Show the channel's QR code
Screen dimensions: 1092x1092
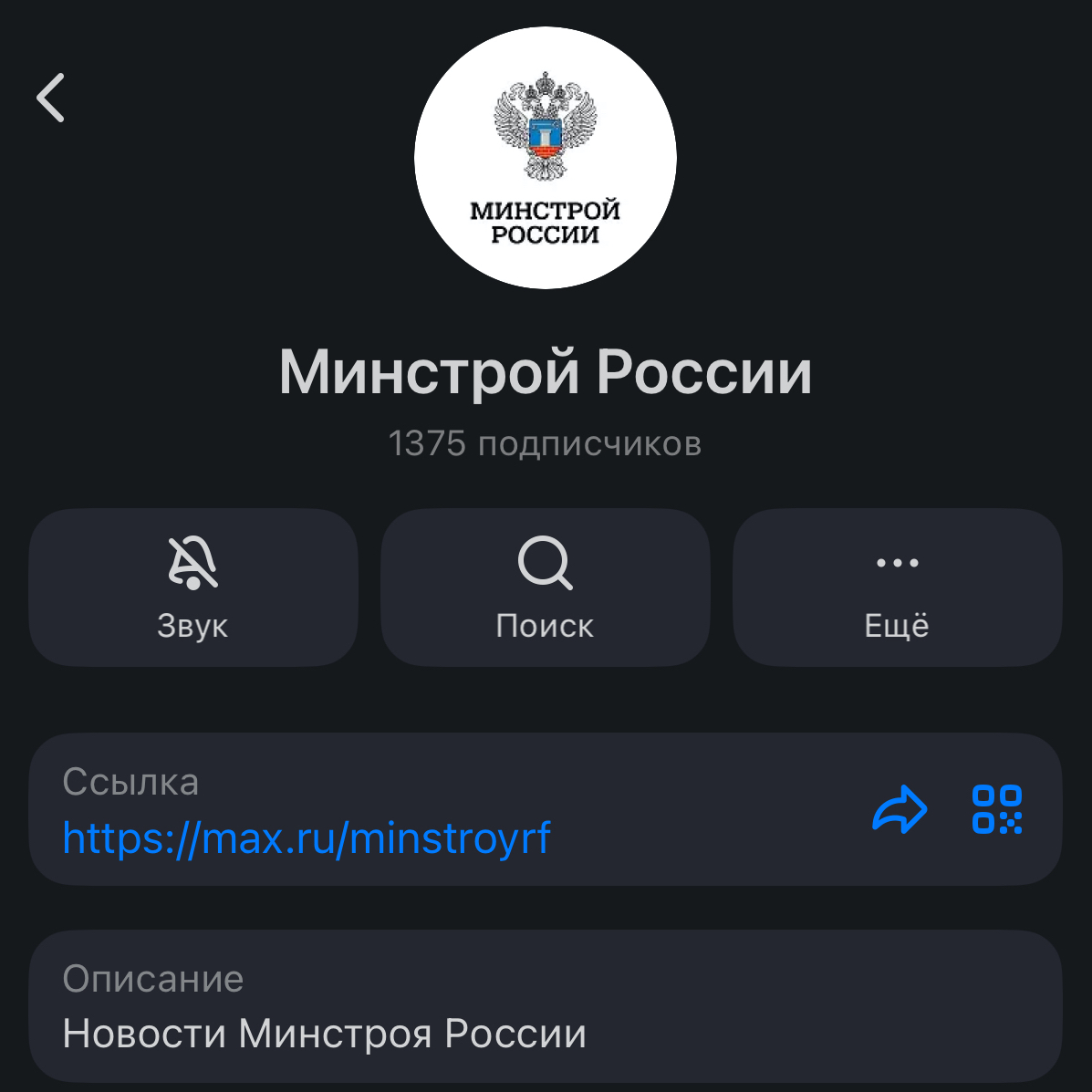(996, 809)
